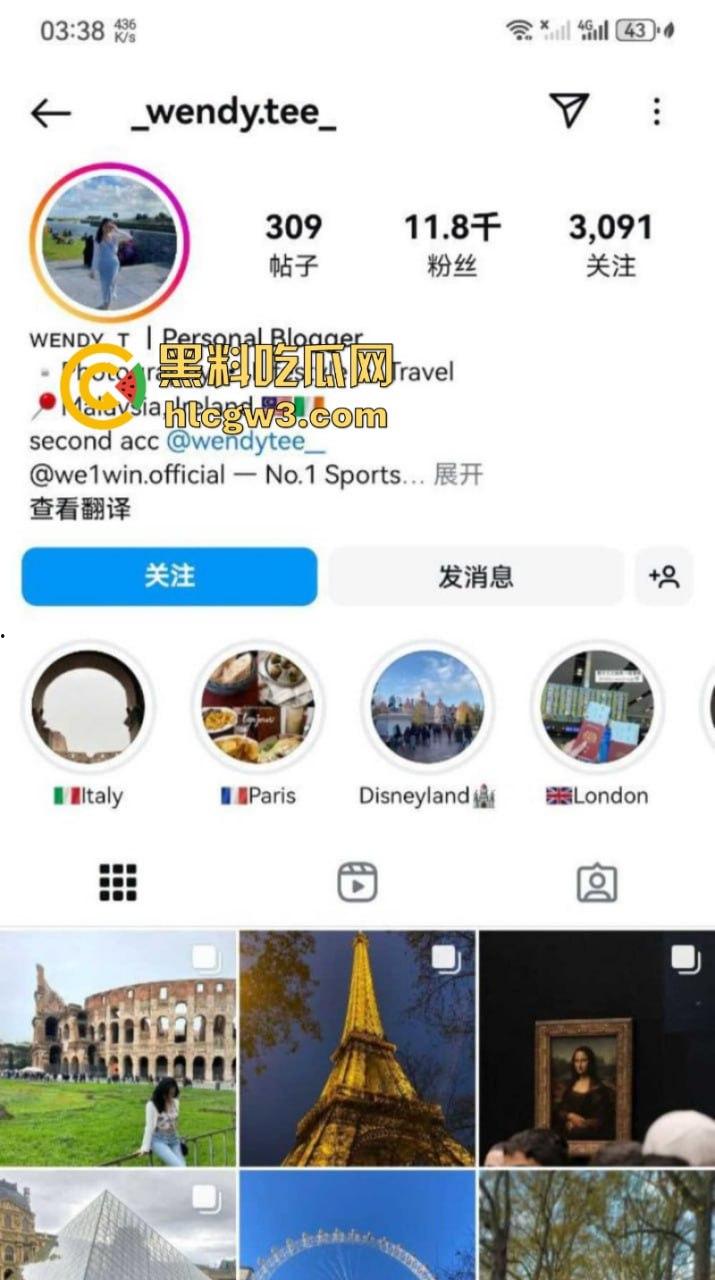Open the Colosseum post

click(118, 1048)
